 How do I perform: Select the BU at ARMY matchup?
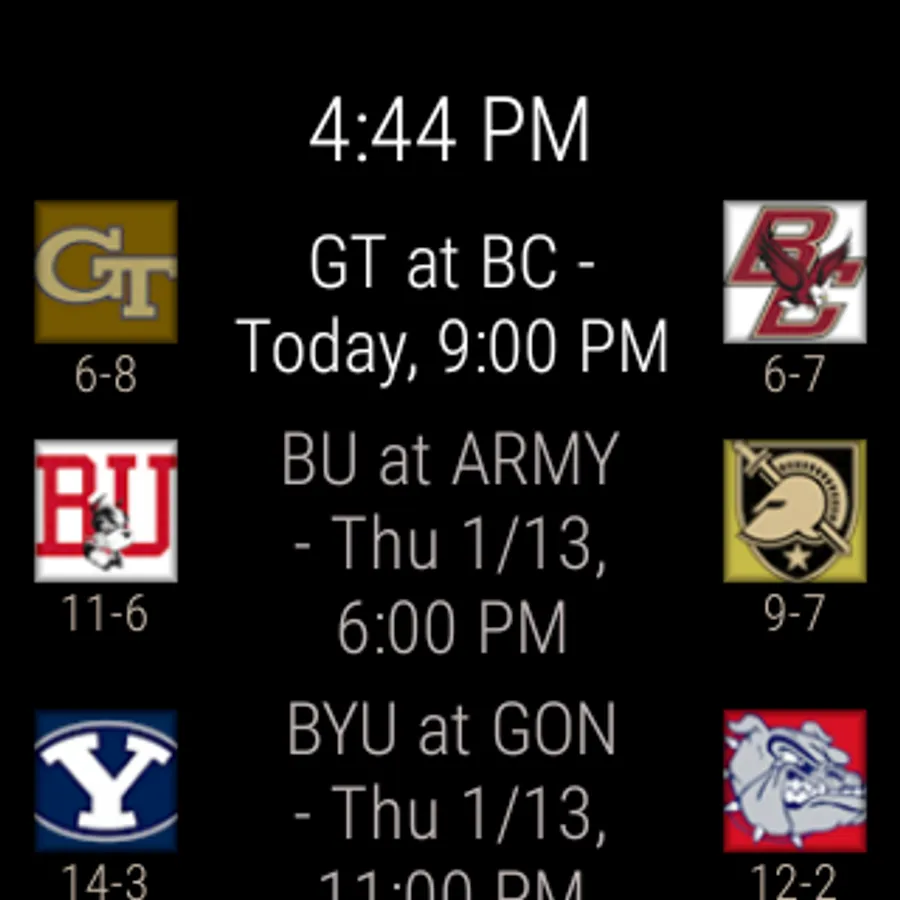point(450,545)
